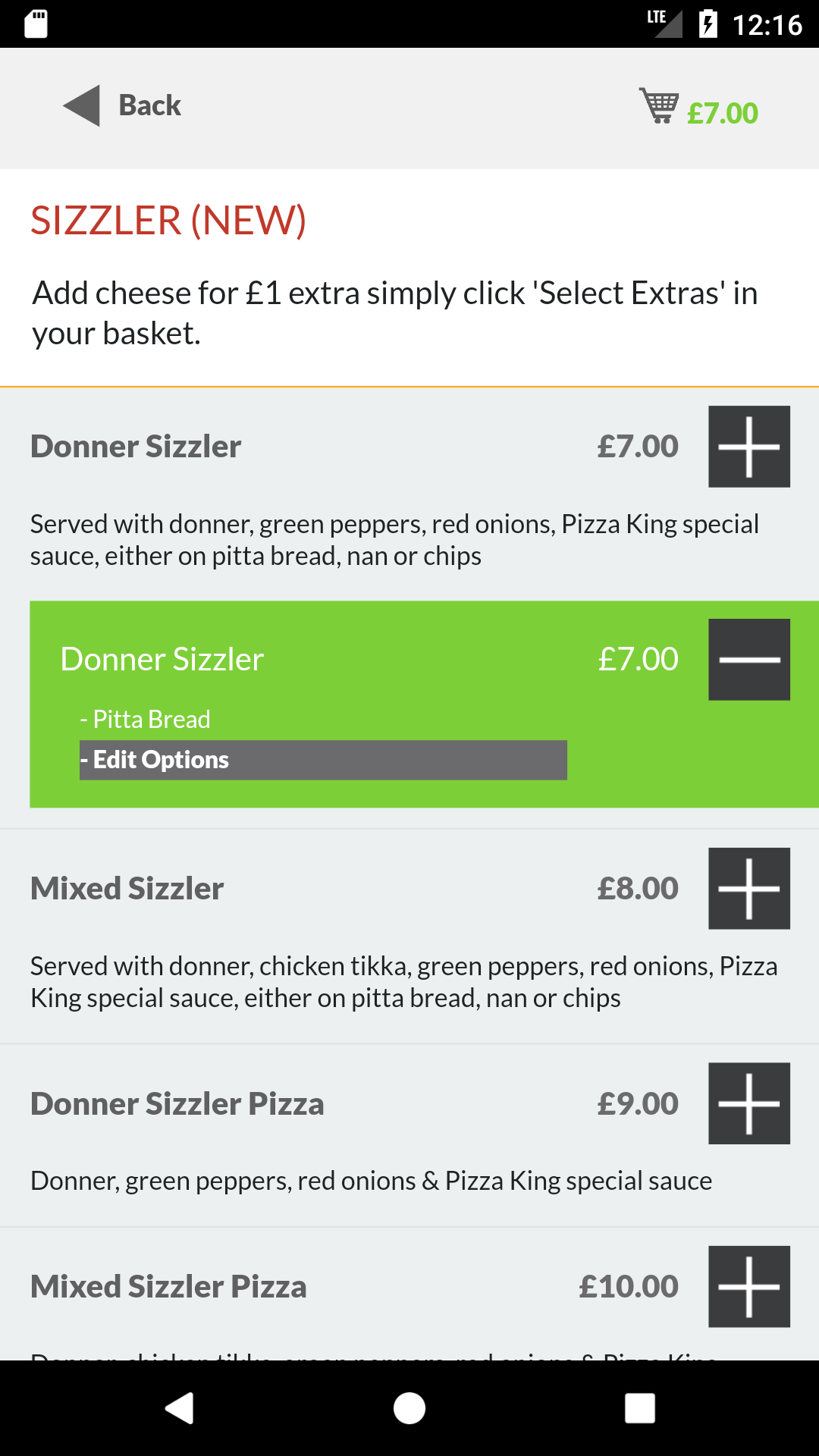Open the recent apps overview
Screen dimensions: 819x1456
pos(640,1408)
